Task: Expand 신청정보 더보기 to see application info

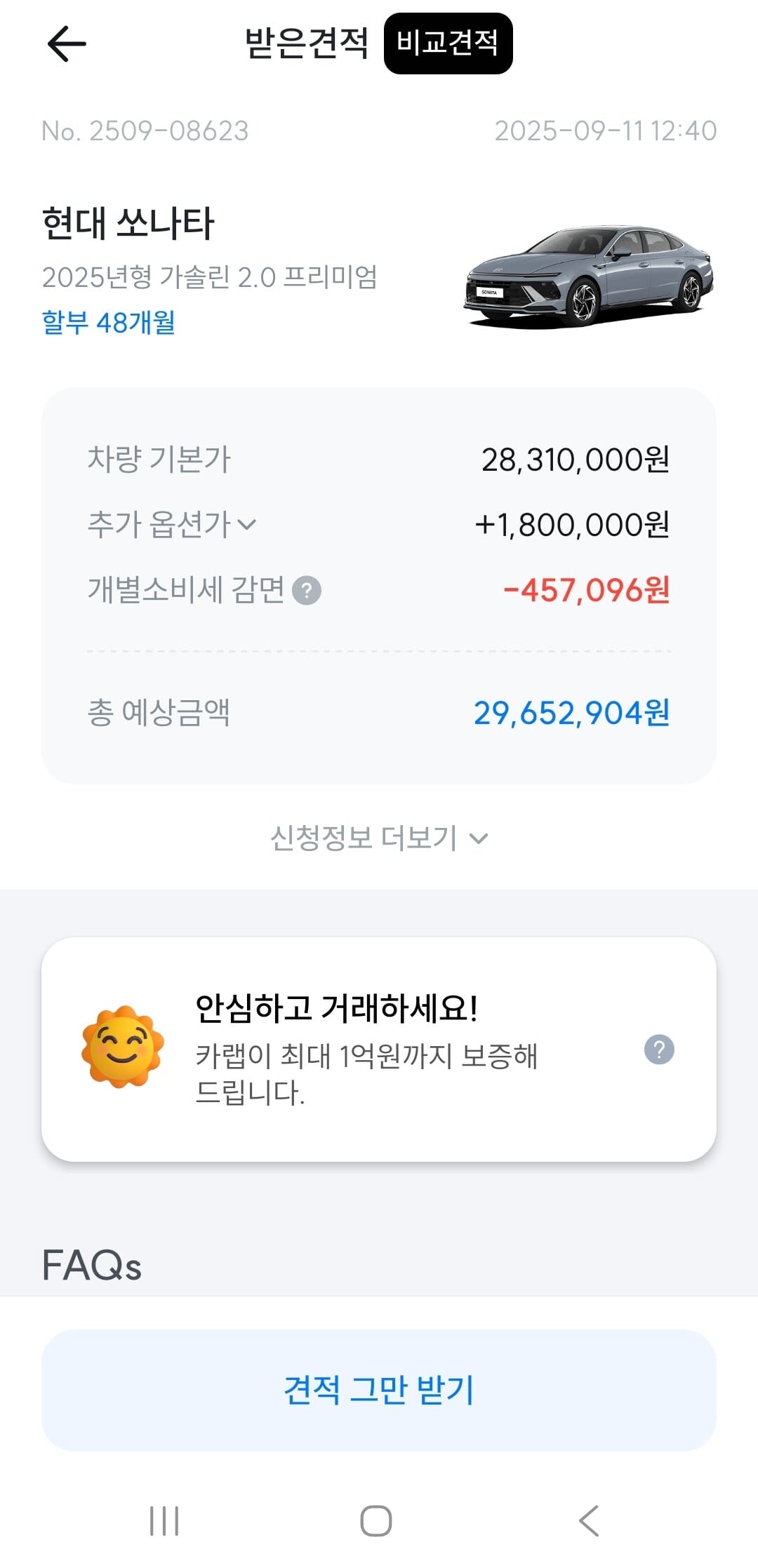Action: point(379,838)
